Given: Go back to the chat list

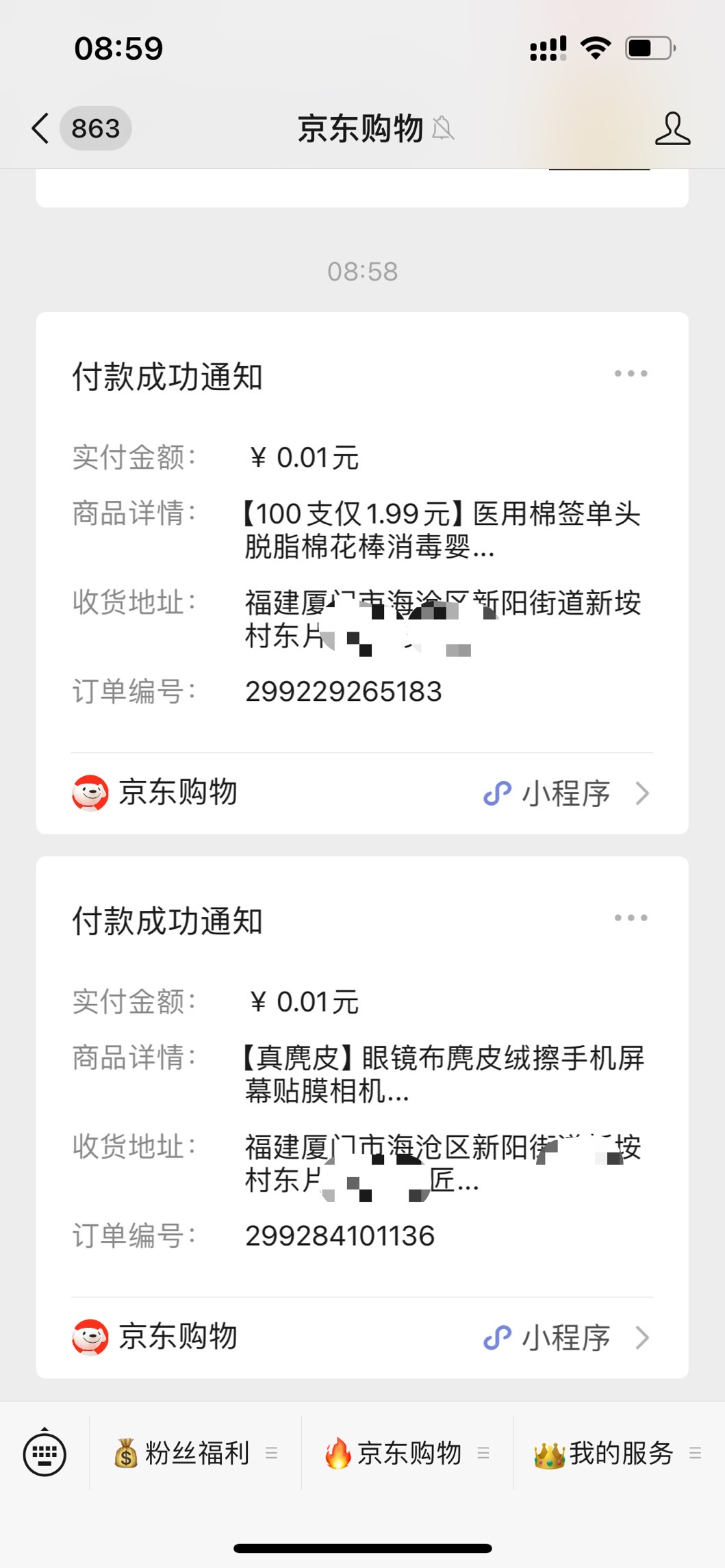Looking at the screenshot, I should 41,129.
